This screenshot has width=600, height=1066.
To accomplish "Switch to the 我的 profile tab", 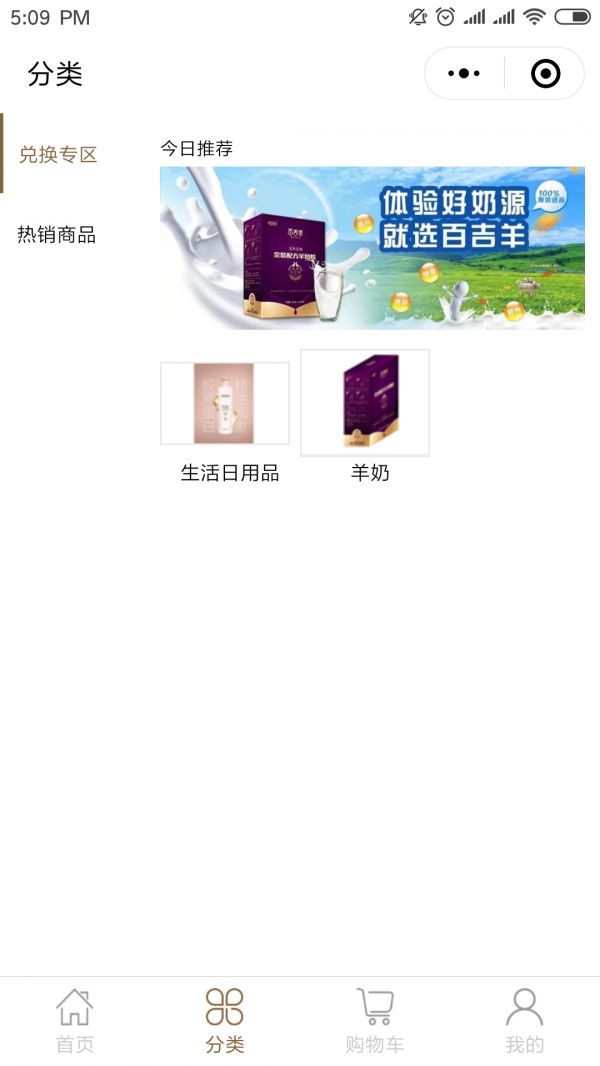I will pyautogui.click(x=524, y=1020).
